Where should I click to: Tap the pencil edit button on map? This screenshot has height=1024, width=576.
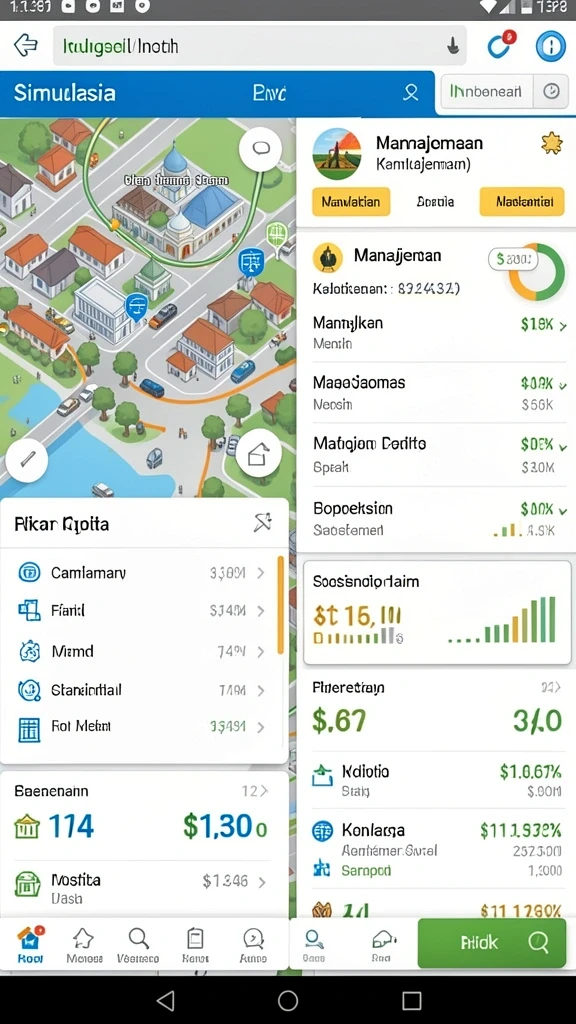coord(27,460)
